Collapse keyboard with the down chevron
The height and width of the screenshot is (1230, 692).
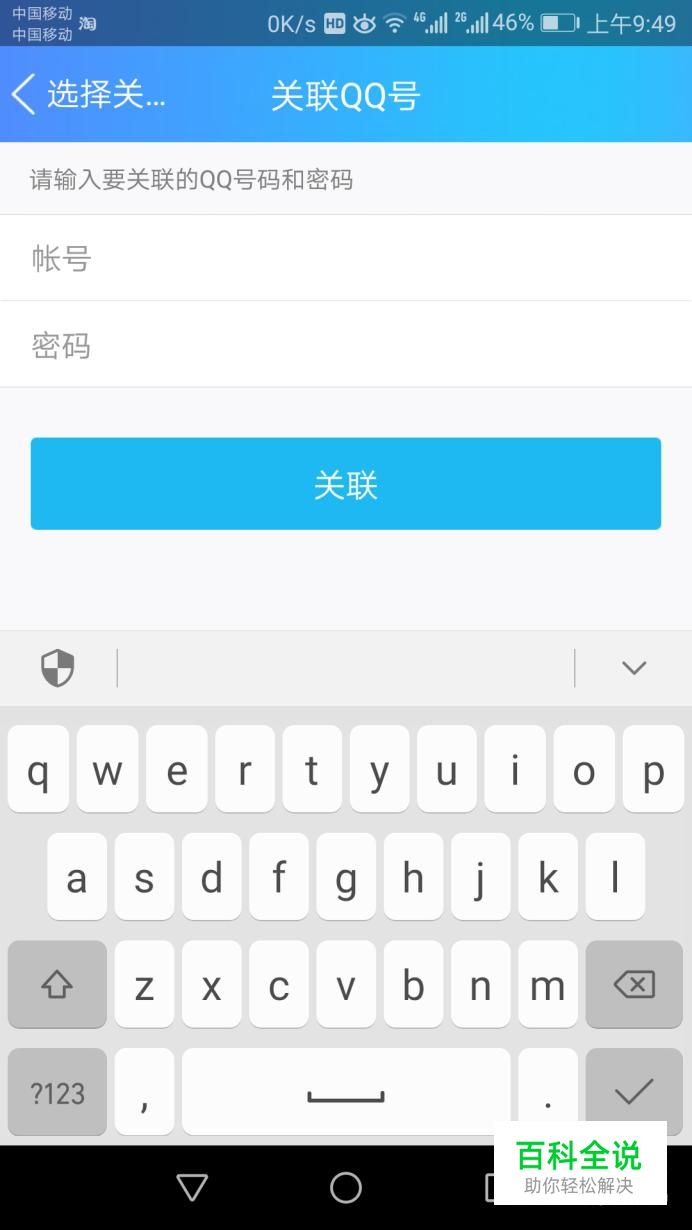click(634, 668)
